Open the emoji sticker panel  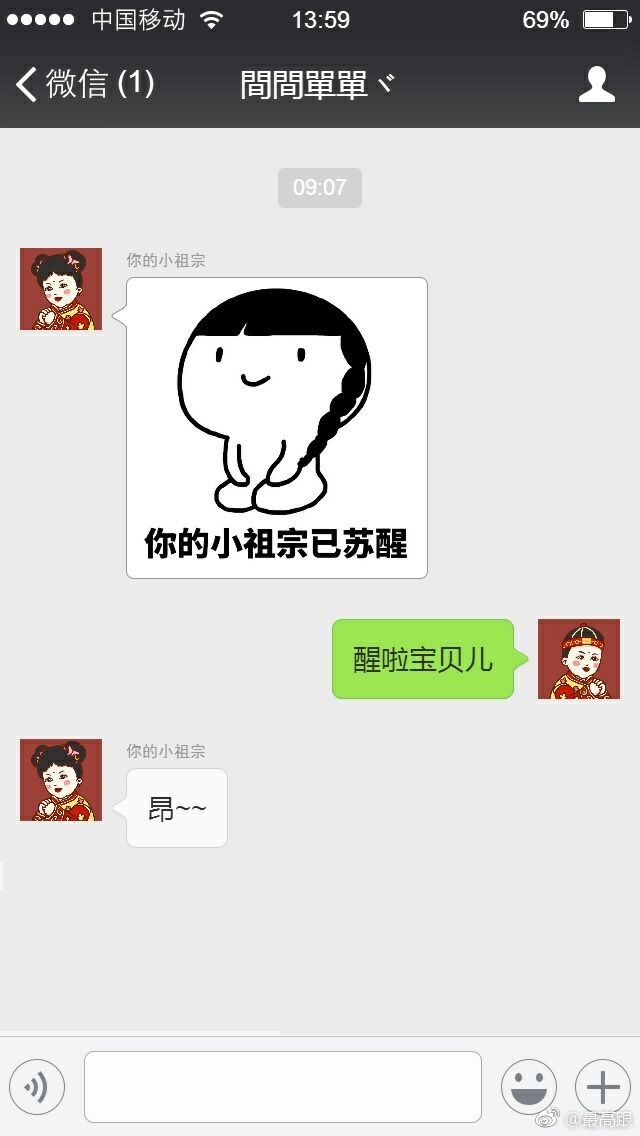pyautogui.click(x=529, y=1087)
